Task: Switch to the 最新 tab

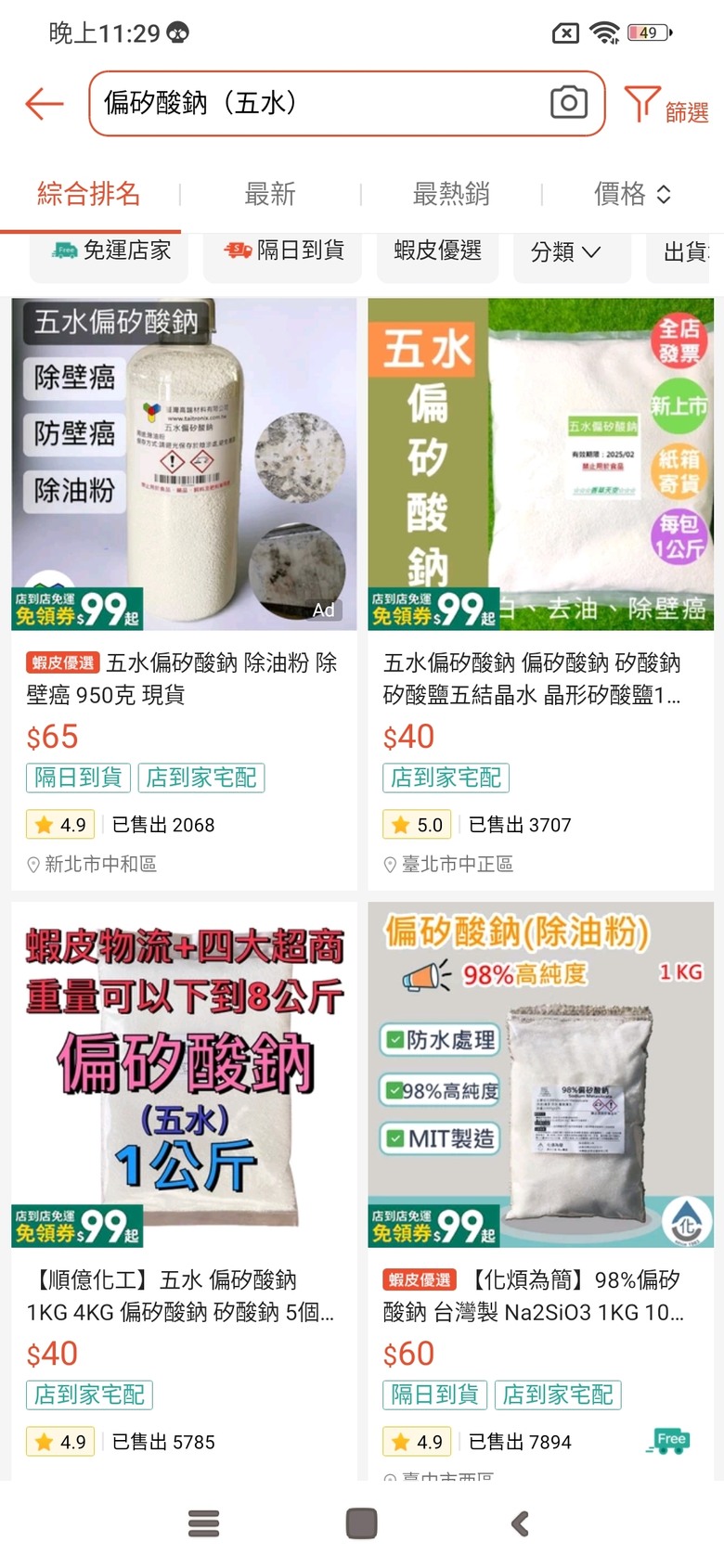Action: (269, 194)
